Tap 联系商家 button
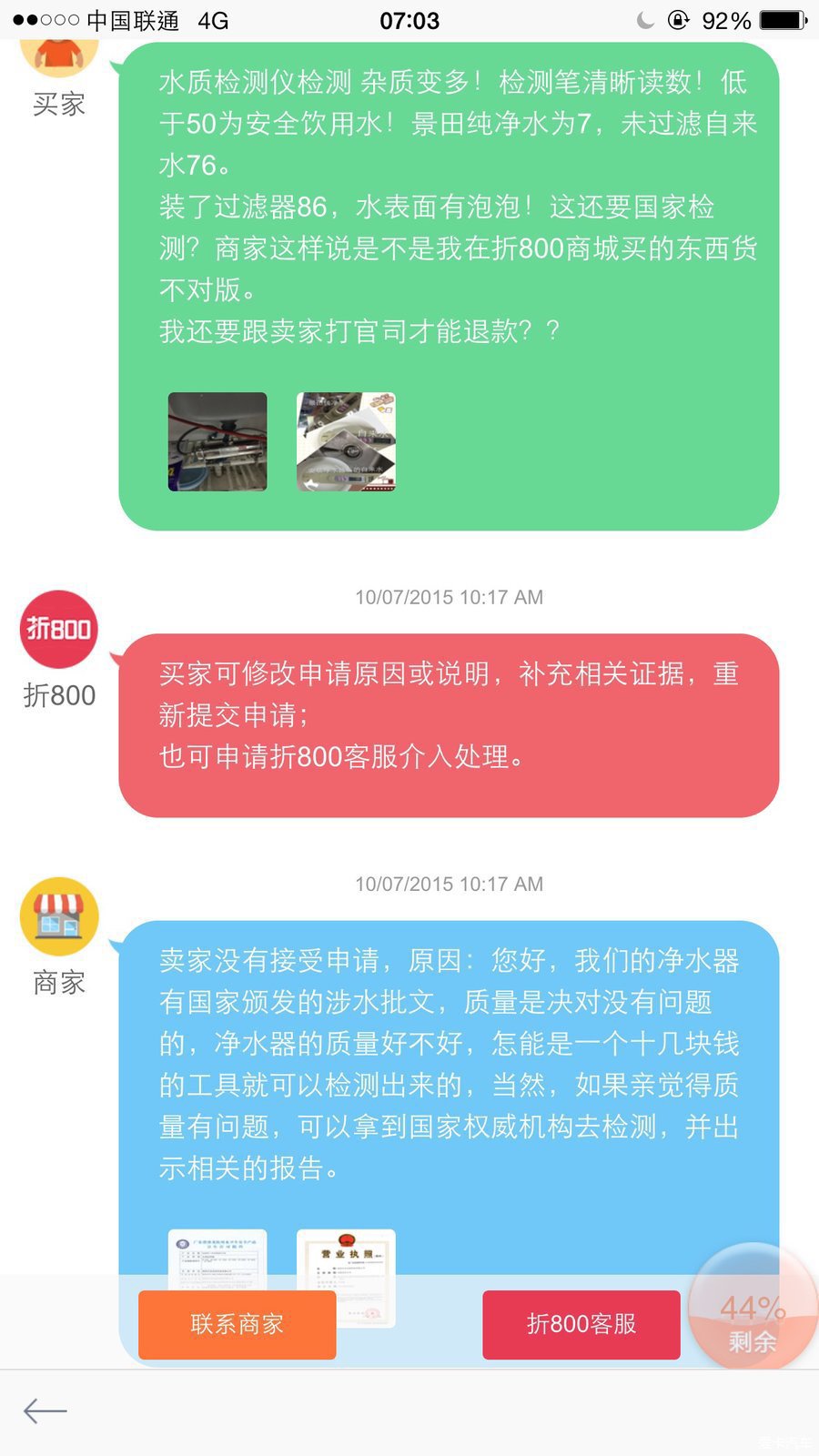Viewport: 819px width, 1456px height. 237,1324
